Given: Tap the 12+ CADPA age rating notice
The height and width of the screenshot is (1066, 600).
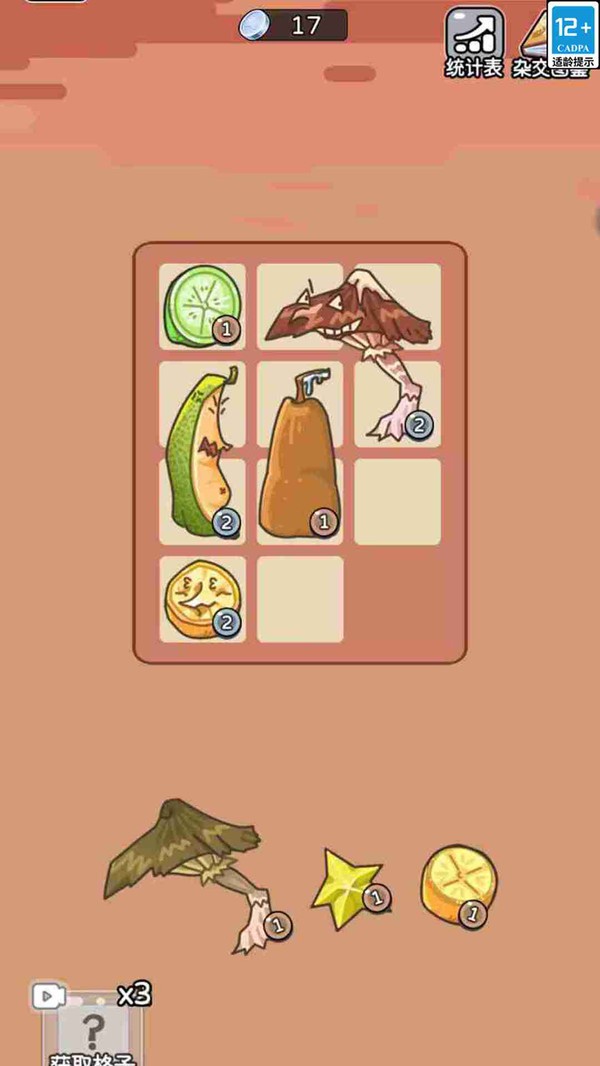Looking at the screenshot, I should 573,34.
